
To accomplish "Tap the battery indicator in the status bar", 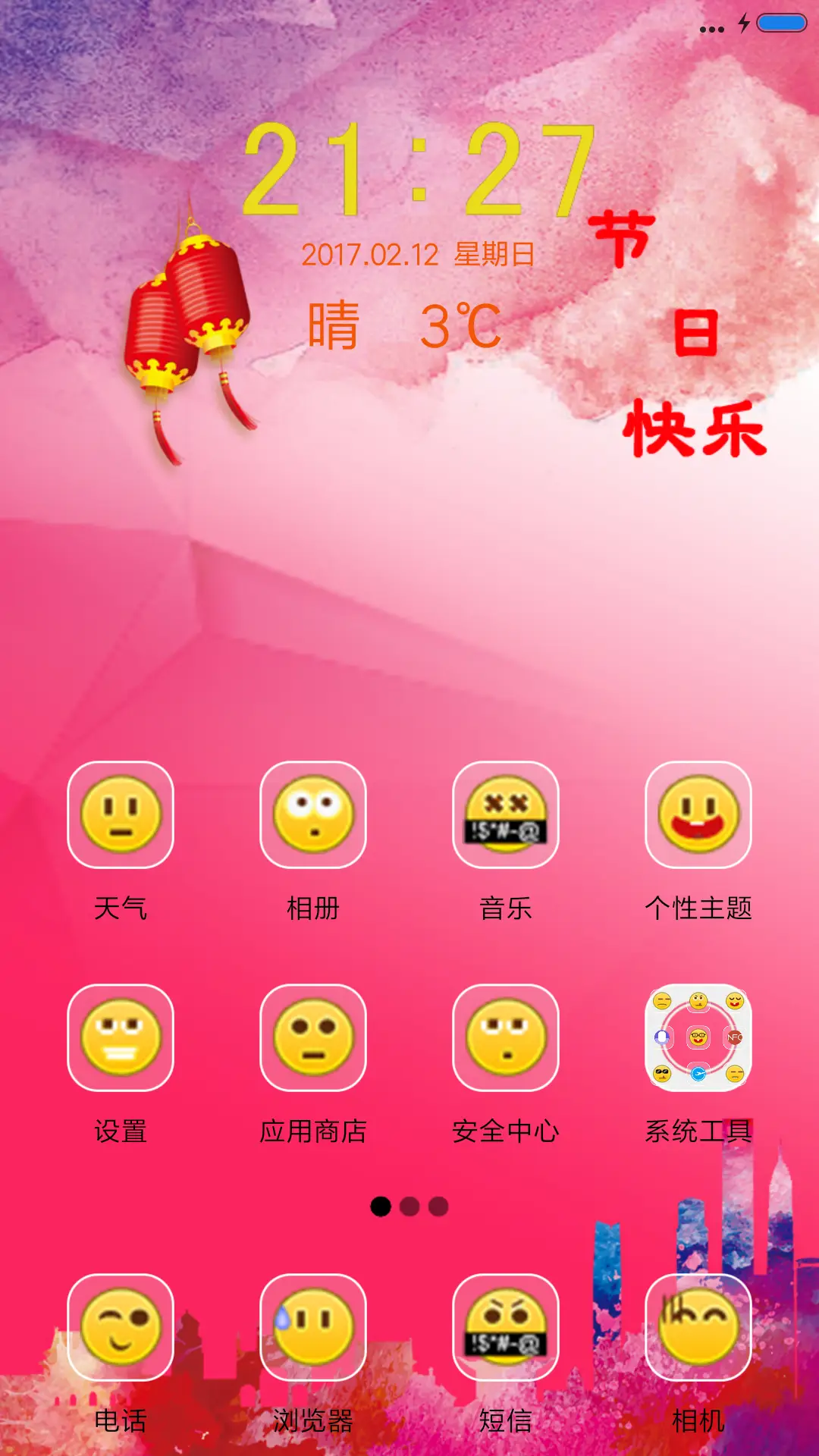I will tap(775, 24).
